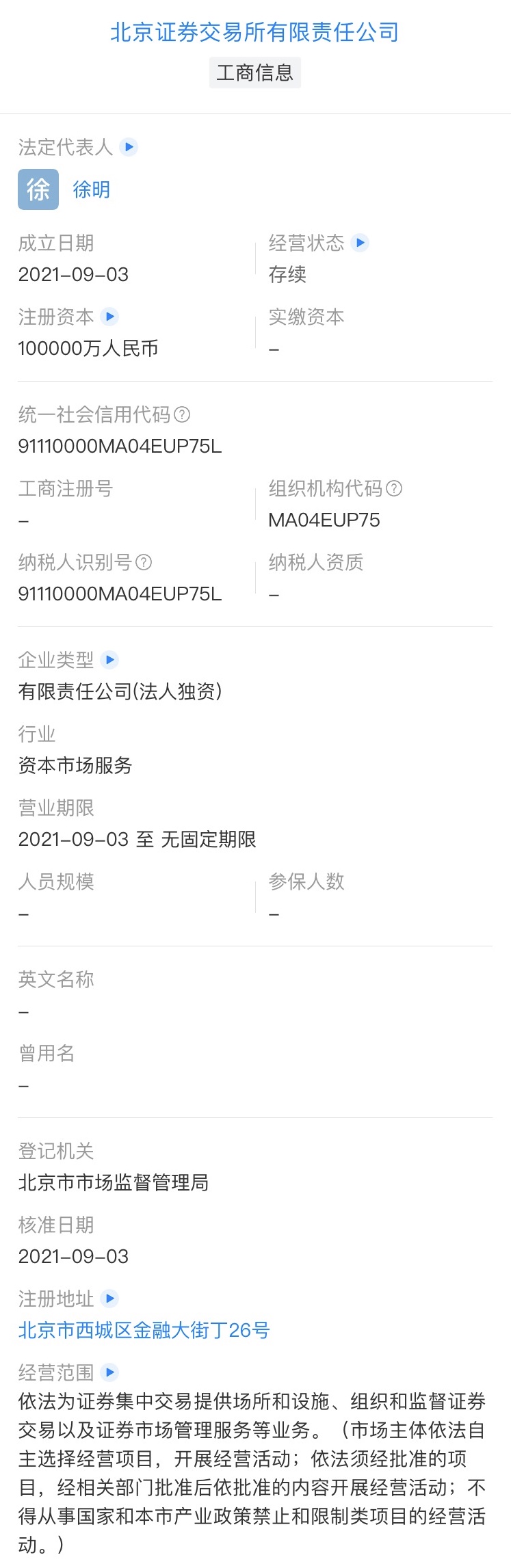Image resolution: width=511 pixels, height=1568 pixels.
Task: Open the 北京证券交易所有限责任公司 company title link
Action: click(x=254, y=32)
